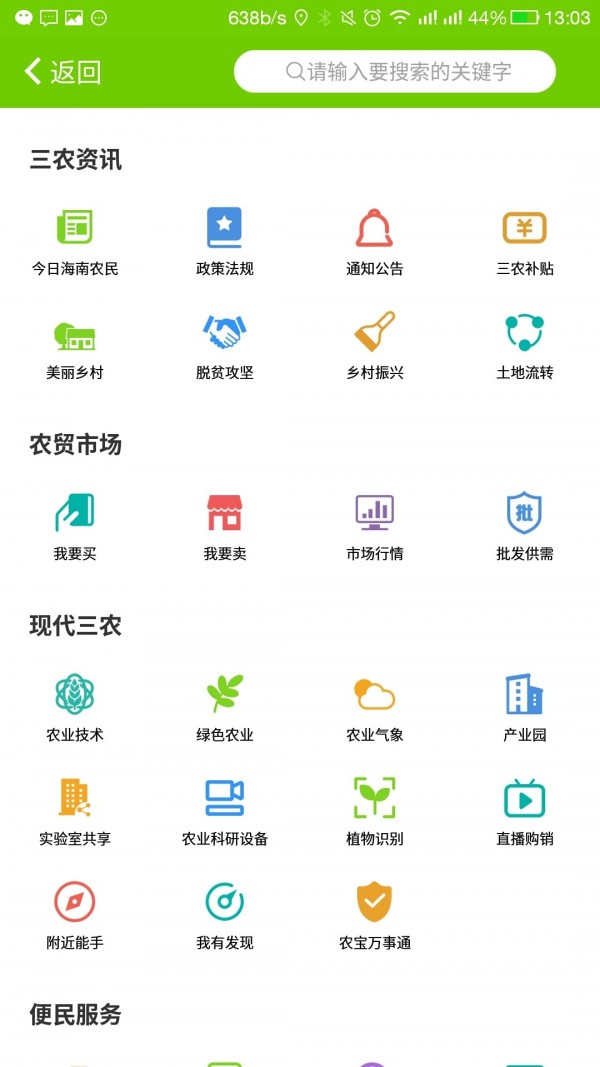Screen dimensions: 600x1067
Task: Open 批发供需
Action: (524, 528)
